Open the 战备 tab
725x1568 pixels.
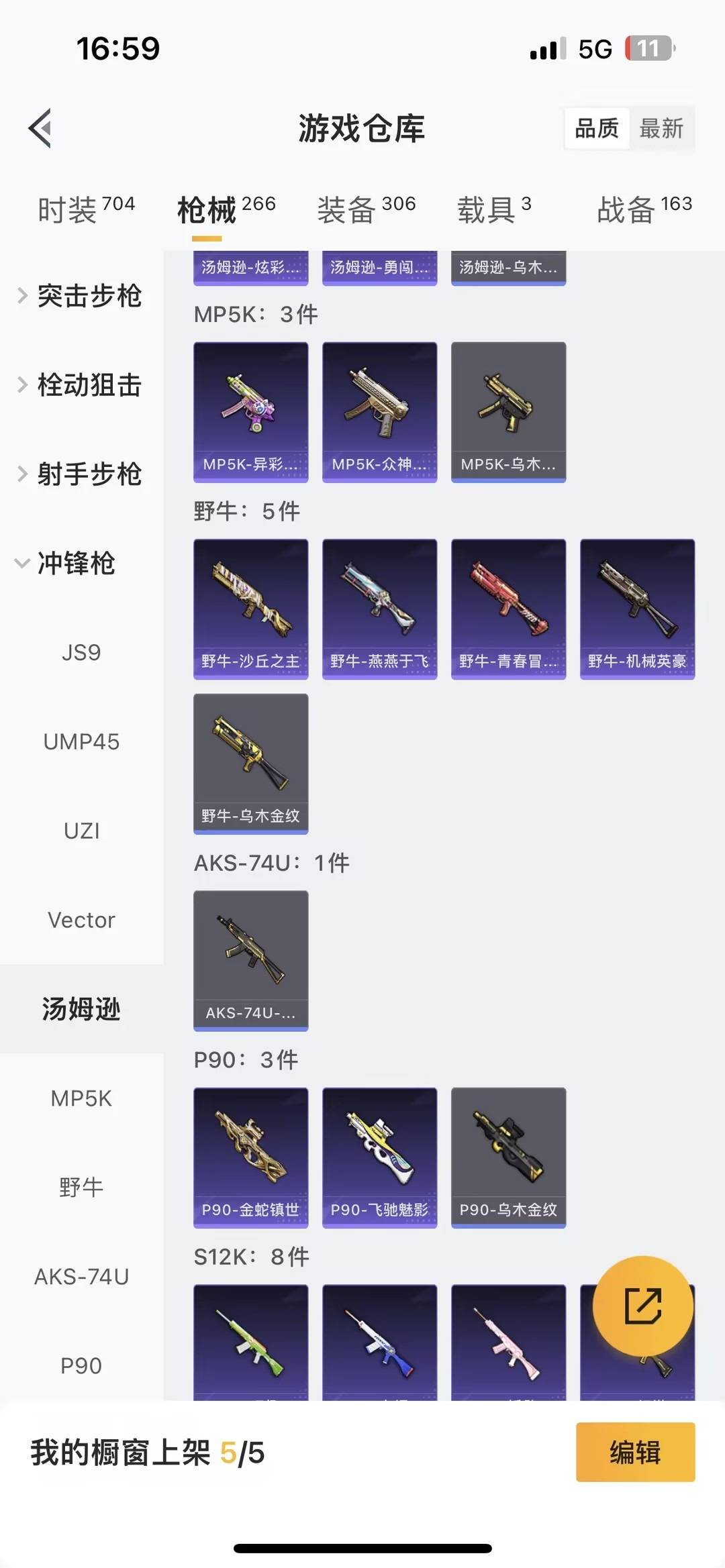coord(644,210)
